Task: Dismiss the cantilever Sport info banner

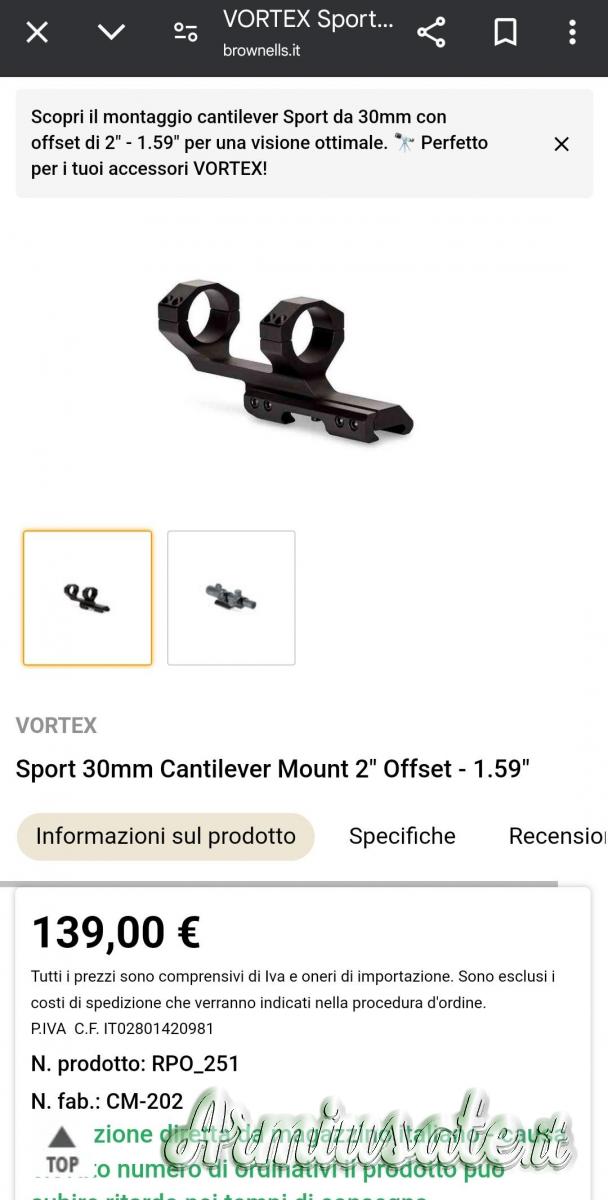Action: tap(561, 144)
